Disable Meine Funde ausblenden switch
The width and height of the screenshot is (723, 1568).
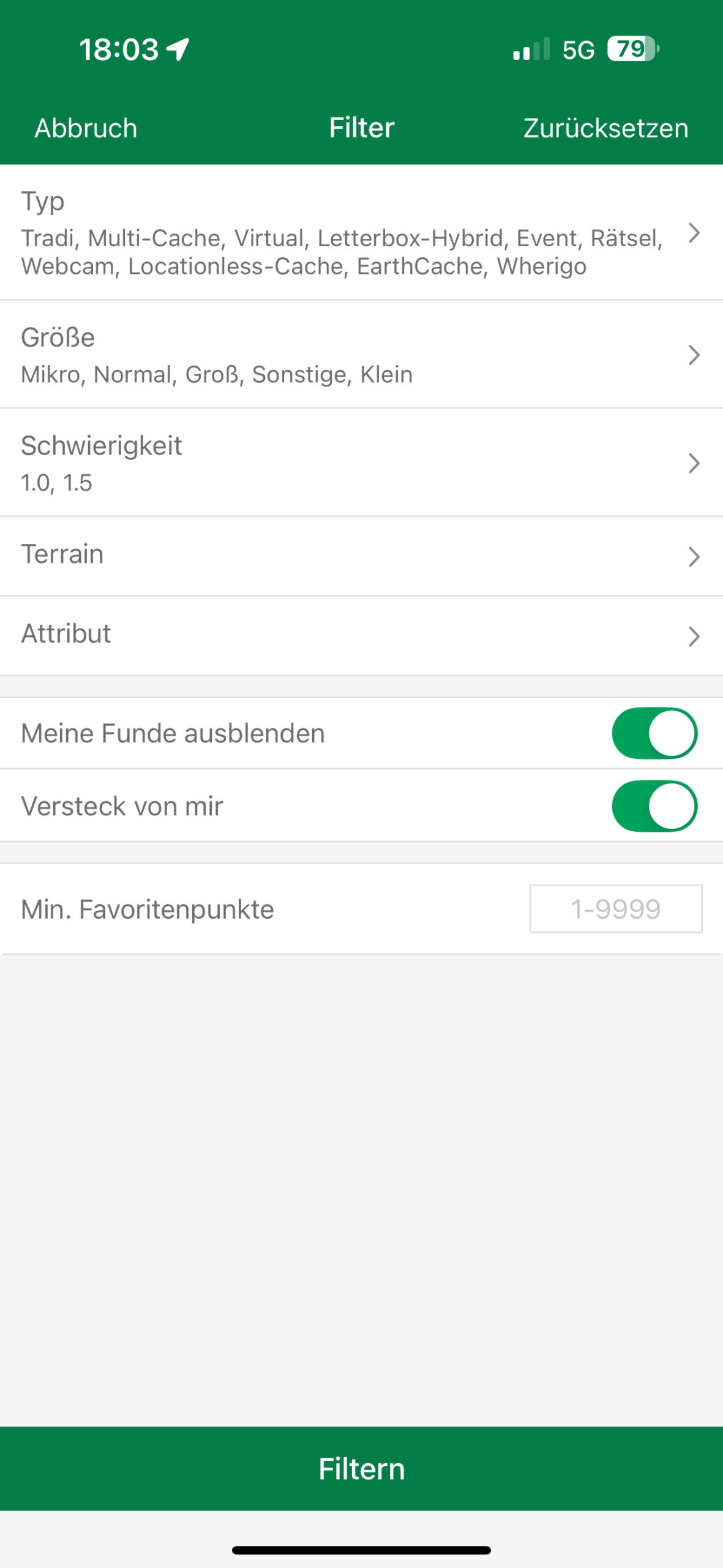click(x=654, y=733)
